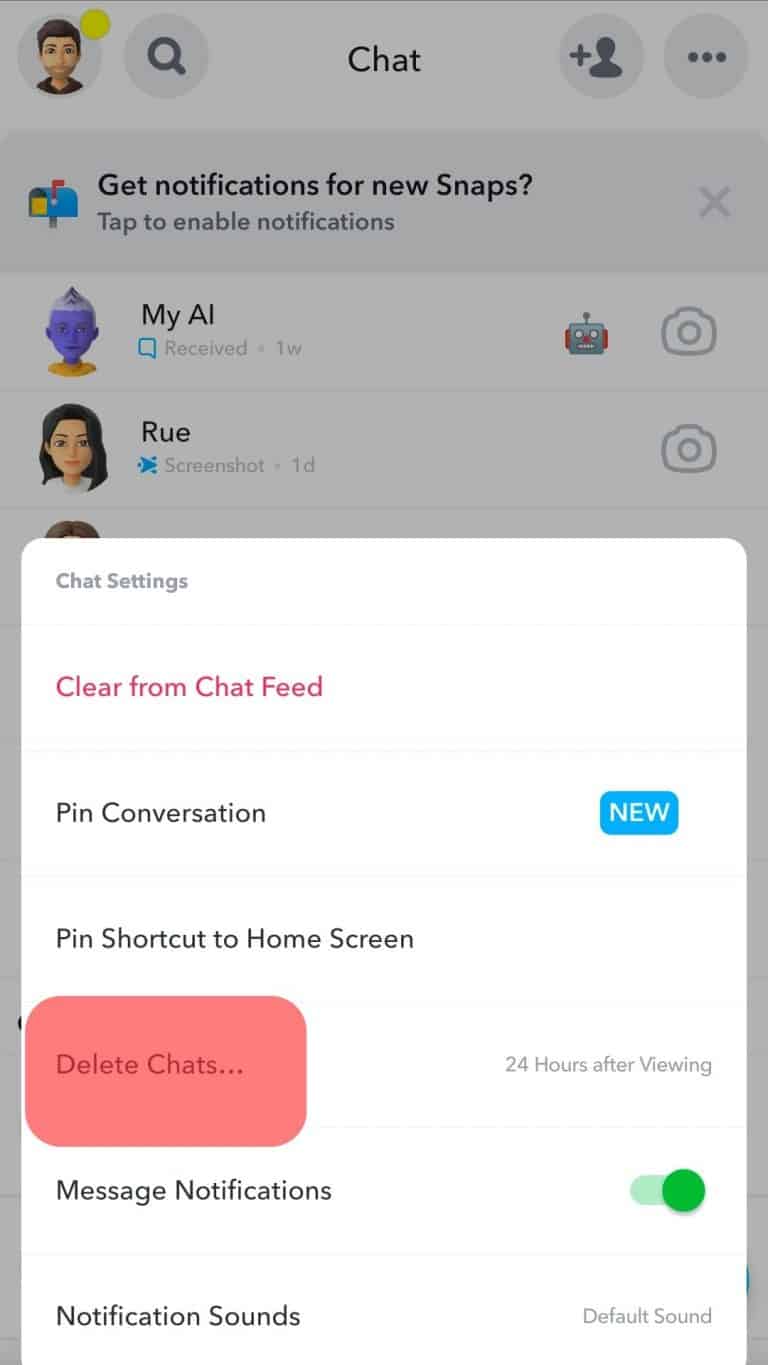This screenshot has height=1365, width=768.
Task: Open the search magnifier
Action: click(166, 56)
